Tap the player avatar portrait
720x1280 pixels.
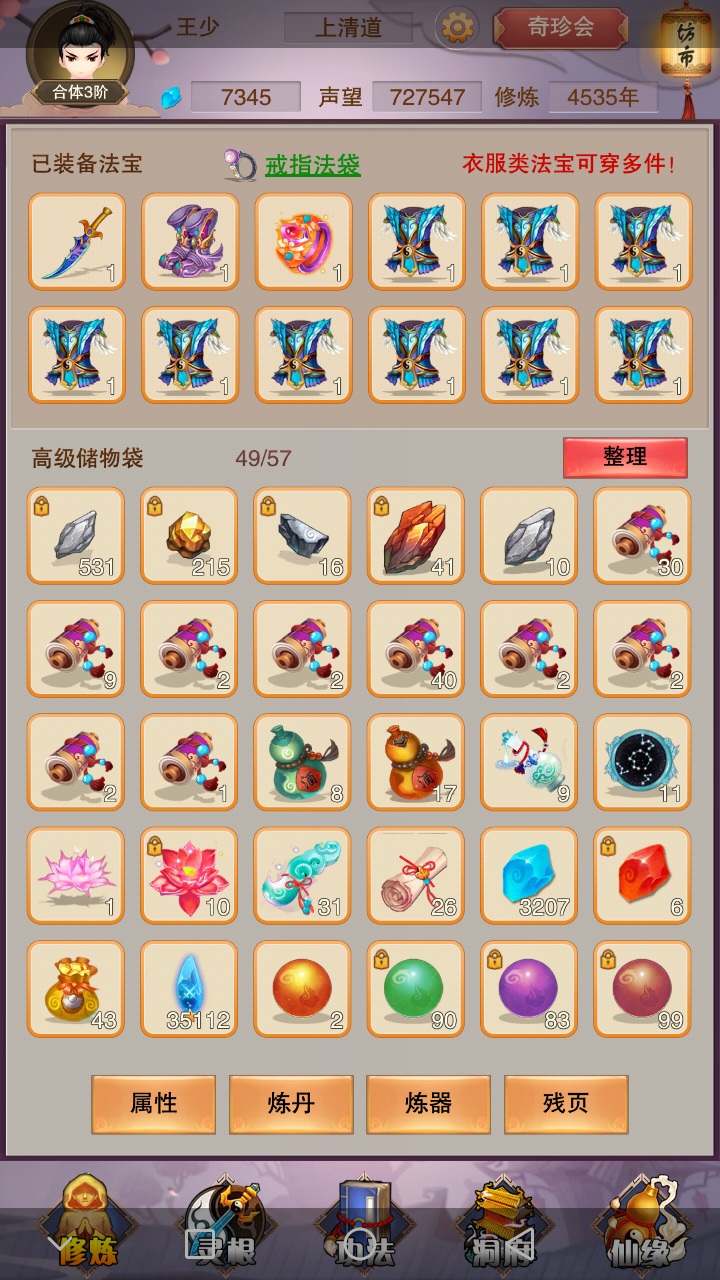point(80,48)
